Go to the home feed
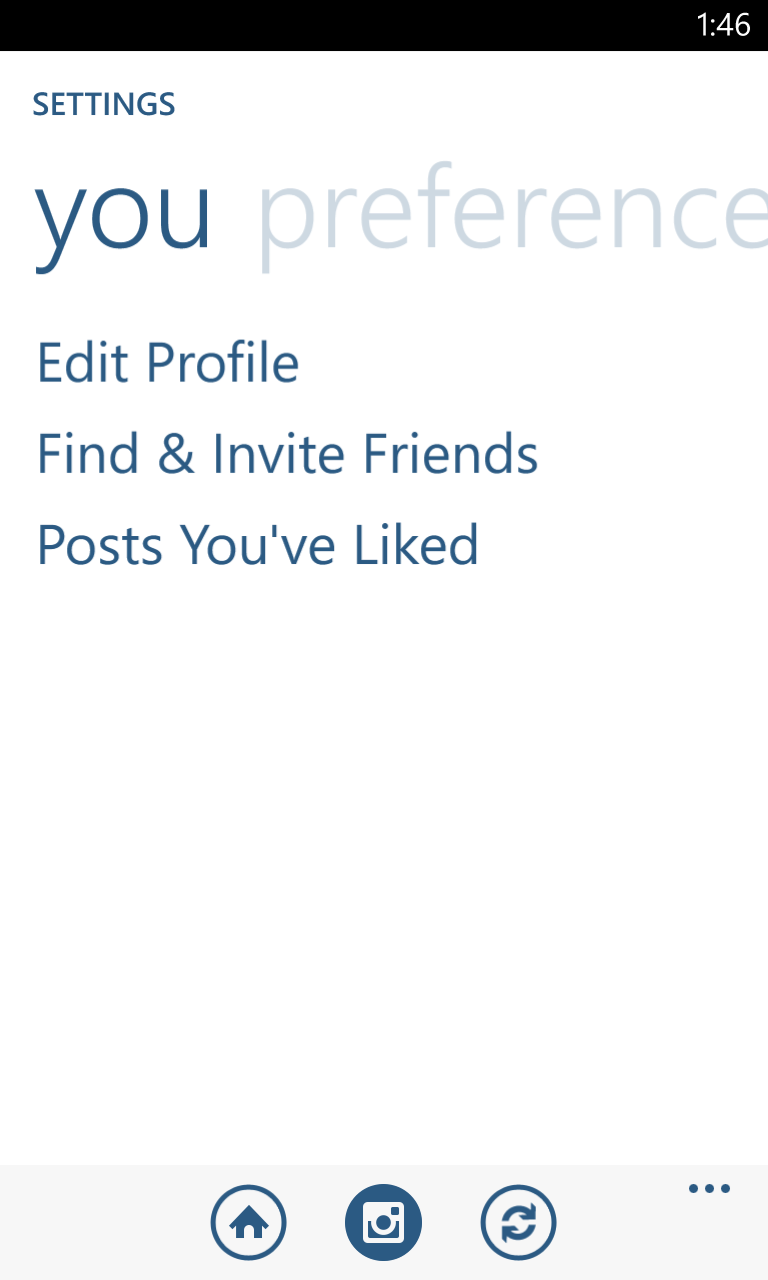Viewport: 768px width, 1280px height. tap(248, 1222)
